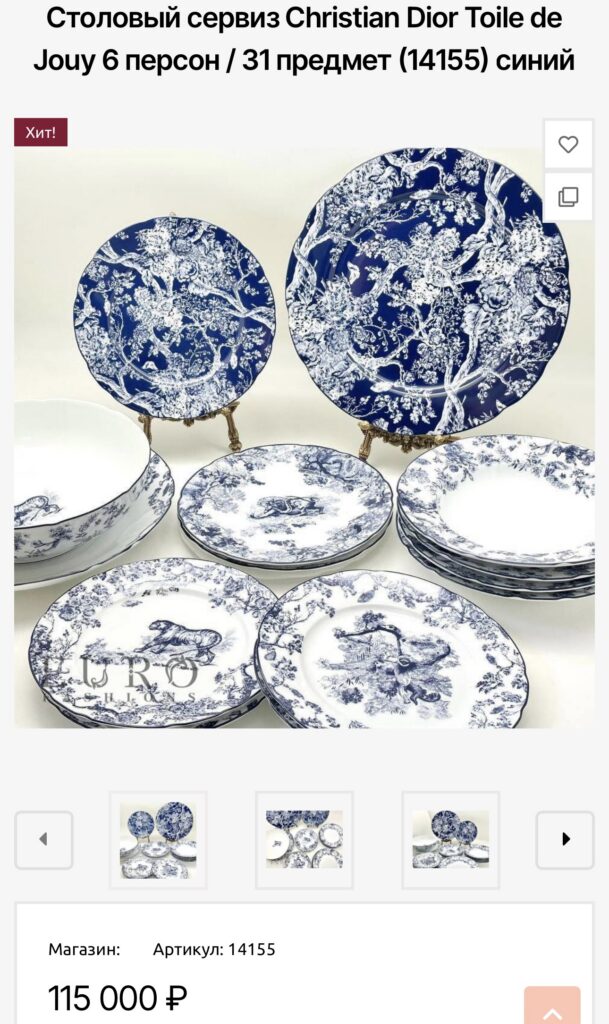The image size is (609, 1024).
Task: Select the first gallery thumbnail
Action: tap(158, 839)
